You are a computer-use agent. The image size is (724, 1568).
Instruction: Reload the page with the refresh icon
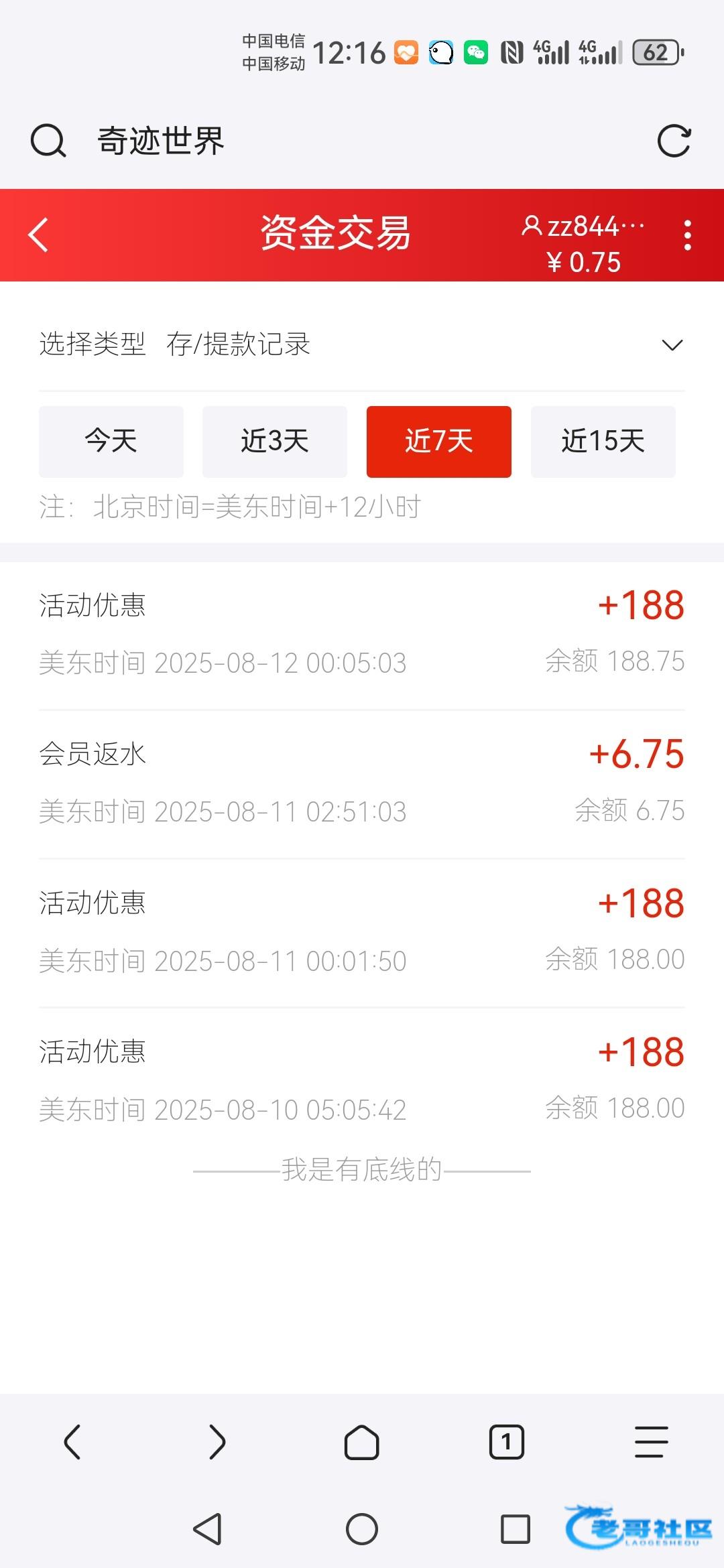674,141
